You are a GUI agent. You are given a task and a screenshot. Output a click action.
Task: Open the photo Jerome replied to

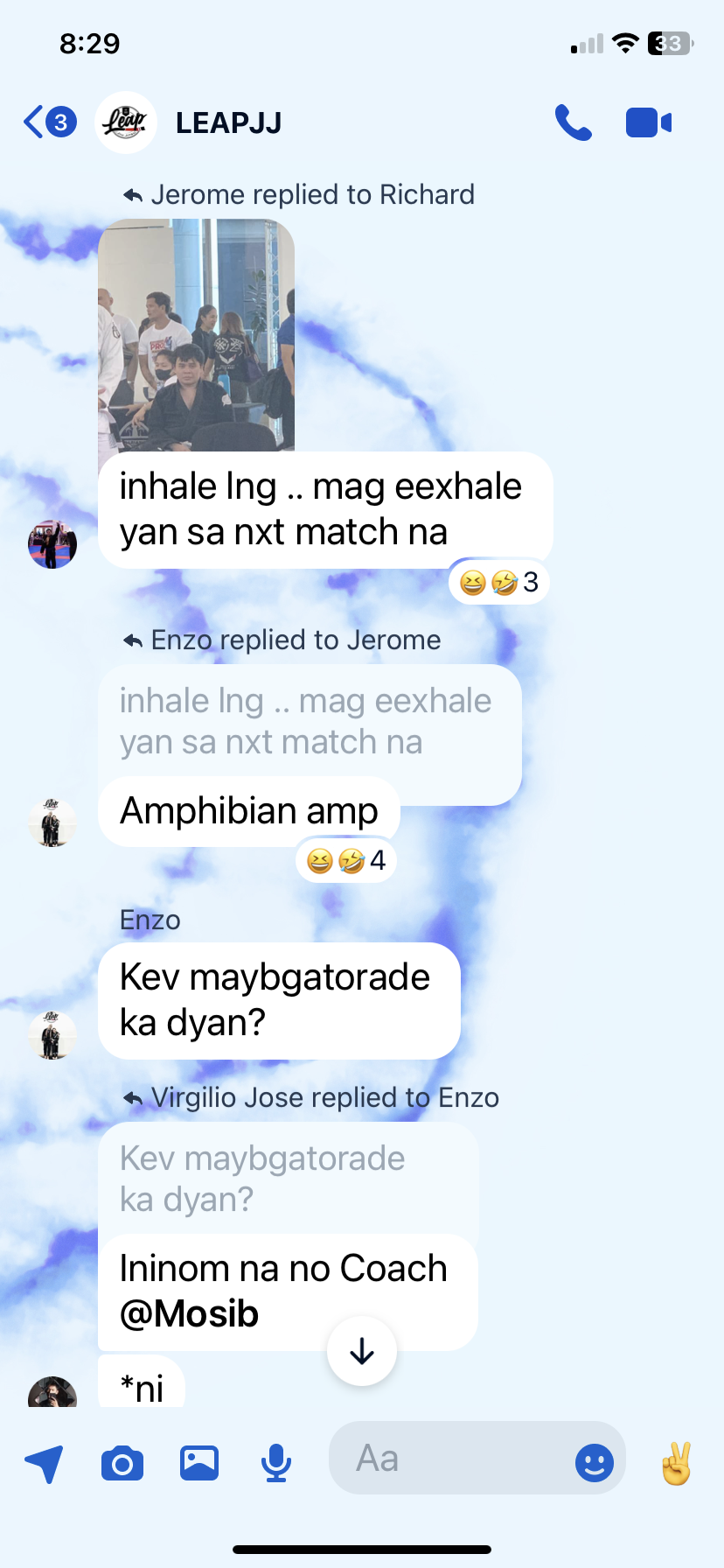pos(196,334)
